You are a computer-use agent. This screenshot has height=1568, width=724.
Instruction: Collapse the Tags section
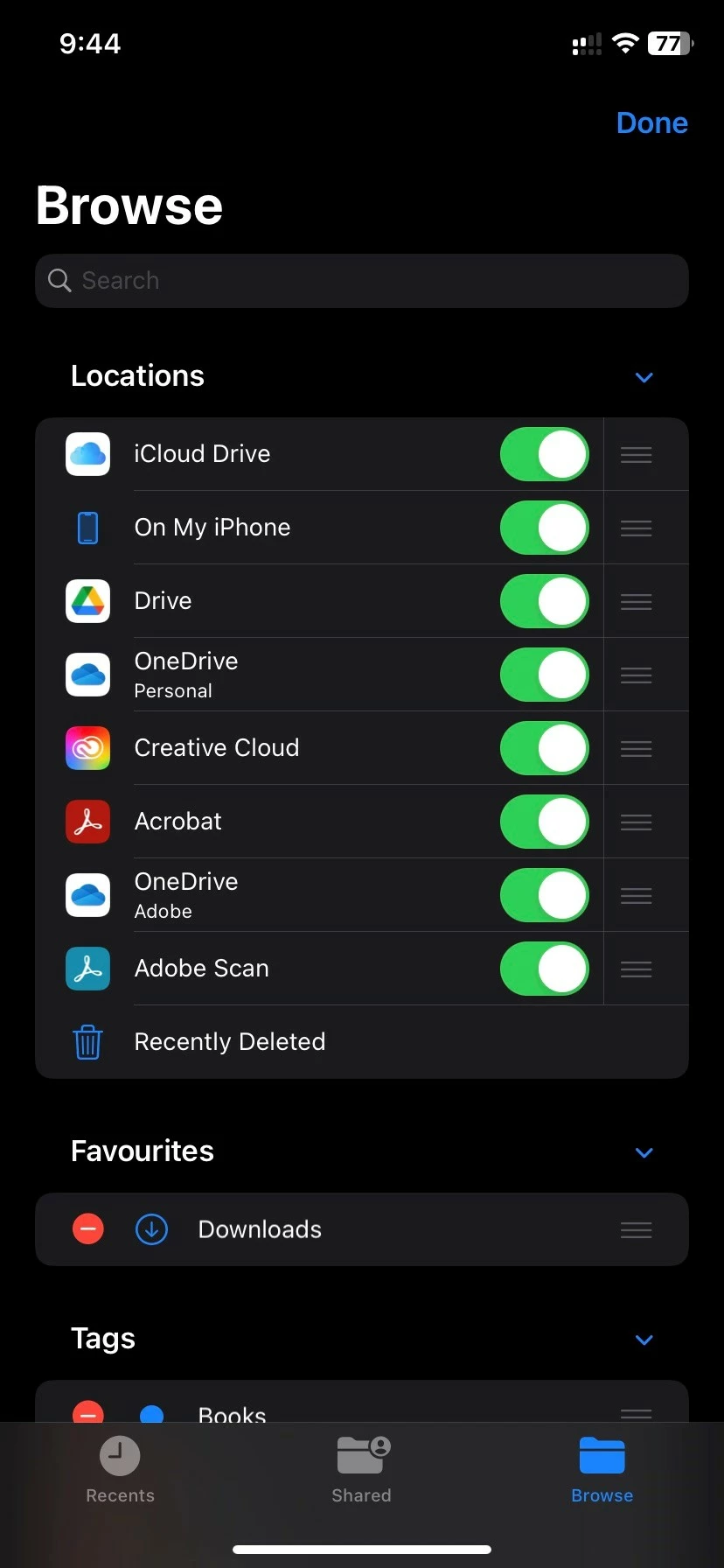pyautogui.click(x=644, y=1340)
